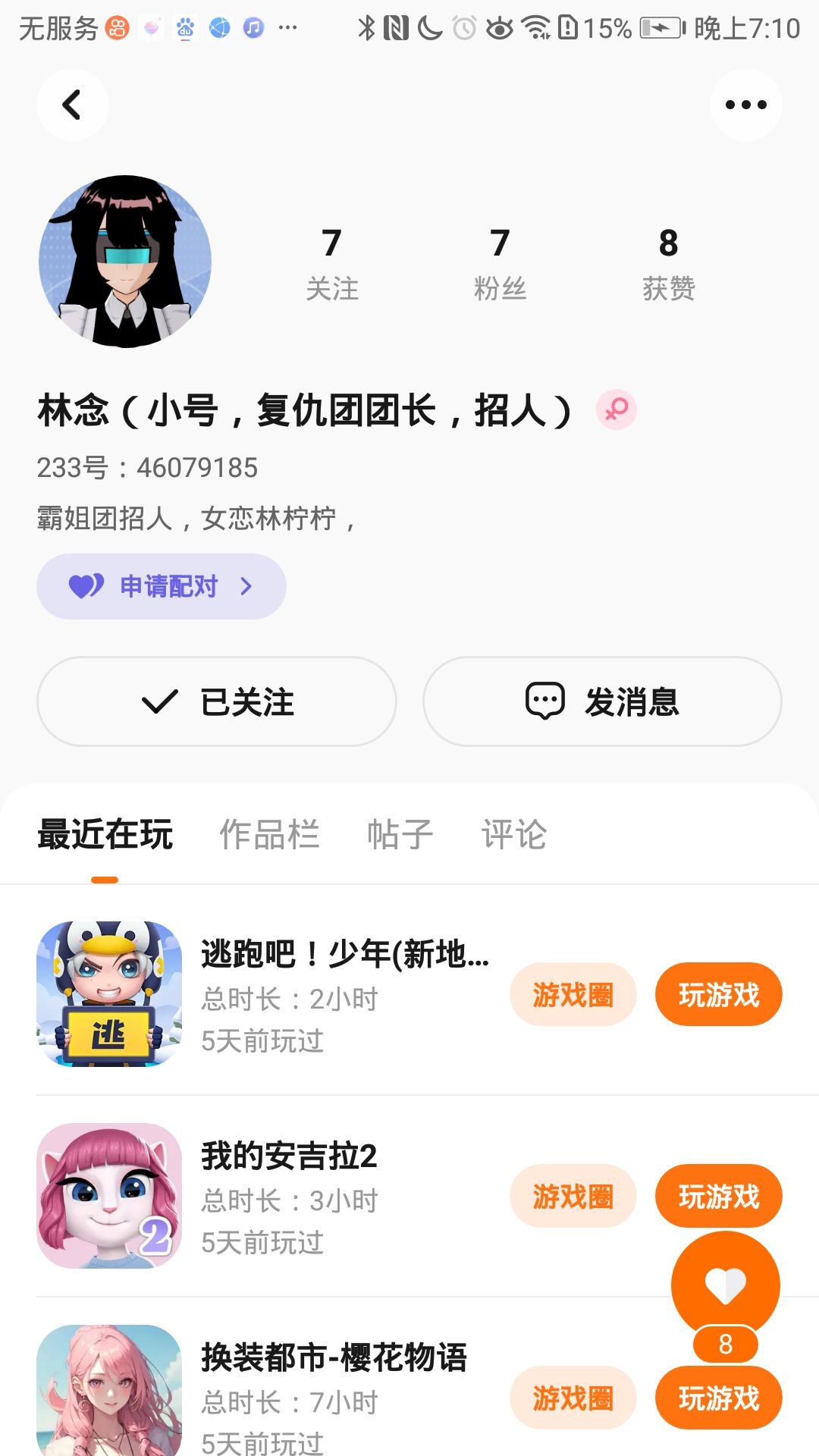Tap 玩游戏 for 我的安吉拉2
Viewport: 819px width, 1456px height.
coord(719,1196)
